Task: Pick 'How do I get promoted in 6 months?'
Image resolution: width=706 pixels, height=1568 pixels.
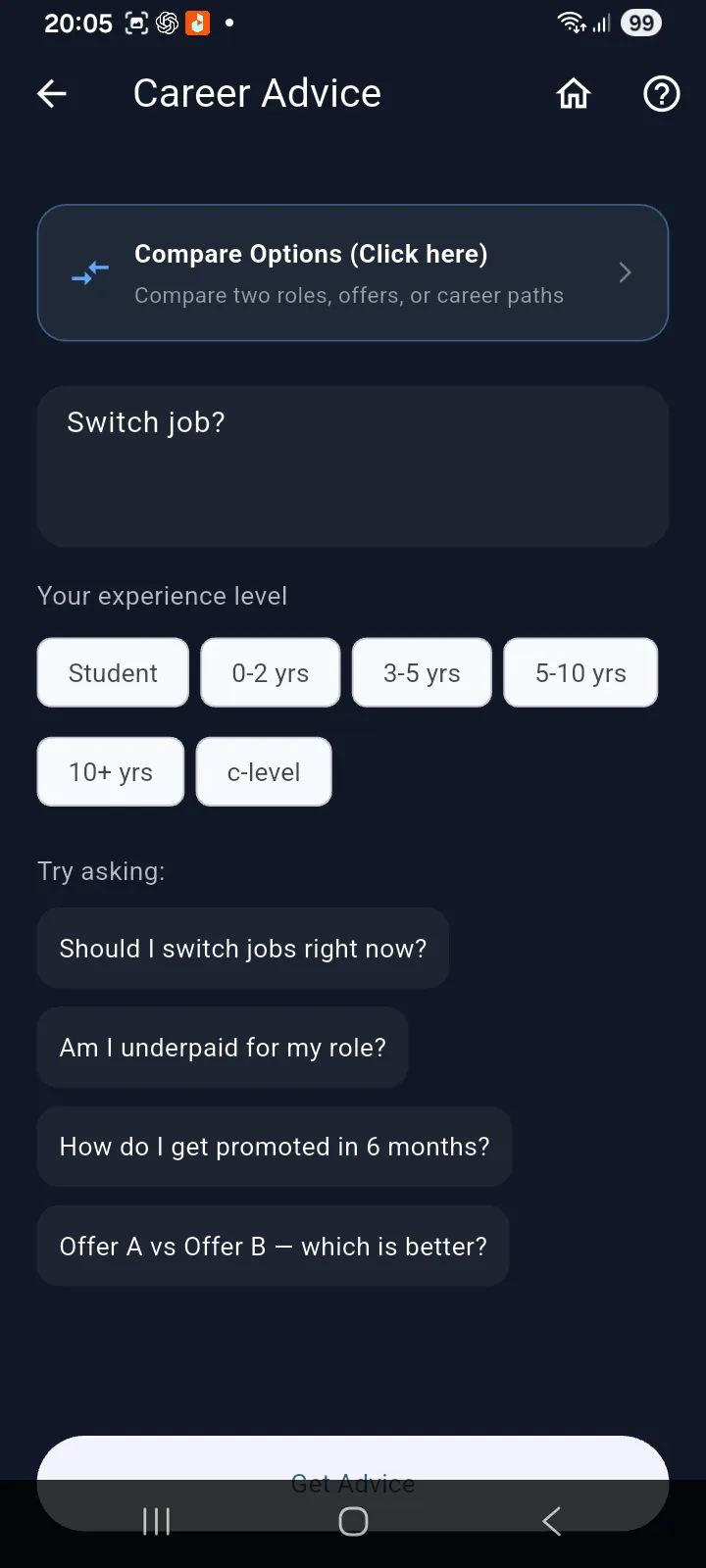Action: pyautogui.click(x=275, y=1147)
